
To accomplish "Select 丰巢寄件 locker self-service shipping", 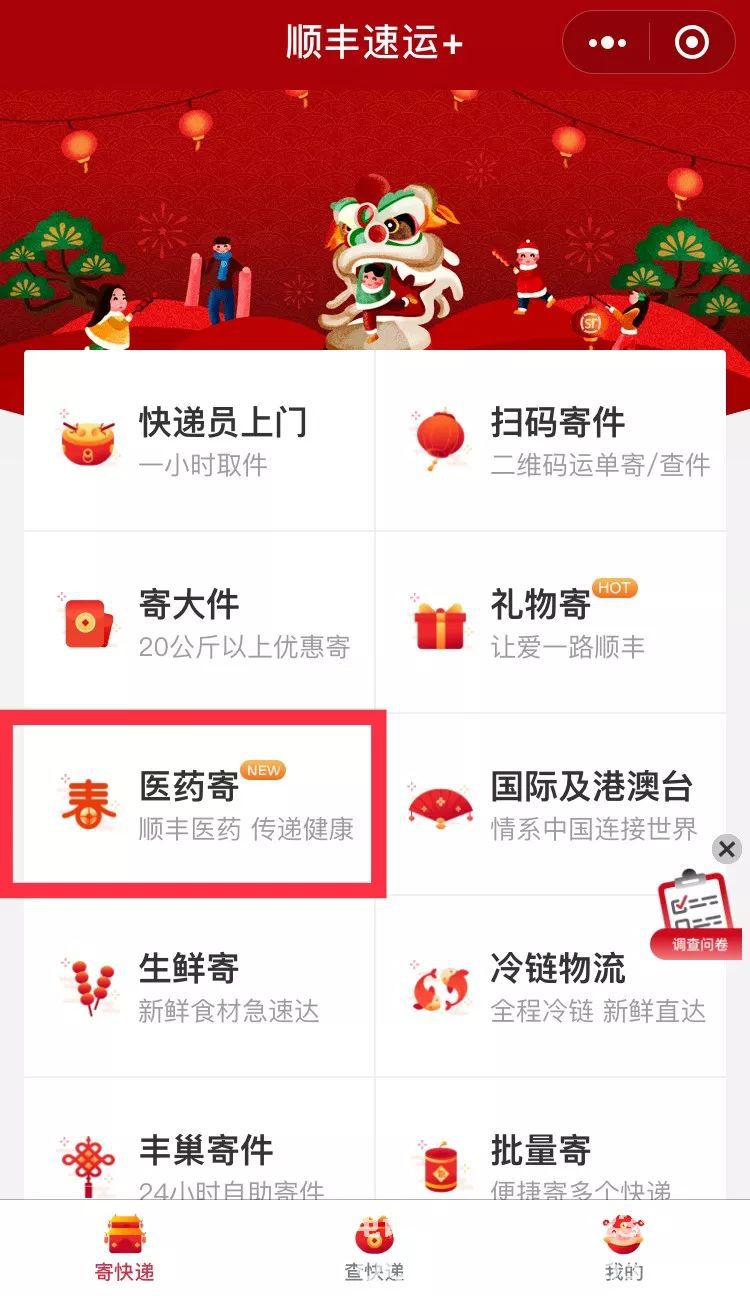I will 199,1160.
